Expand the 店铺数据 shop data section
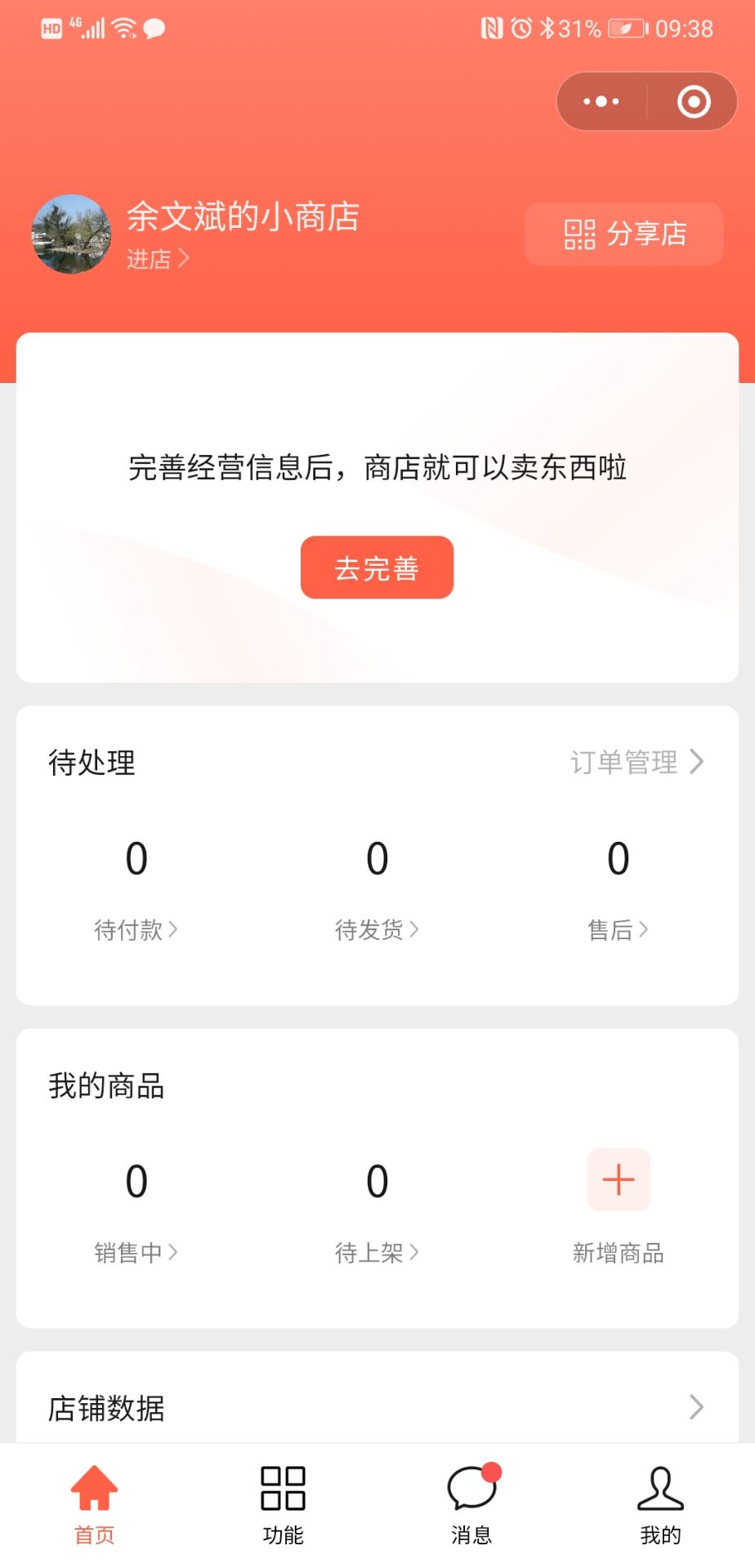This screenshot has width=755, height=1568. pos(695,1407)
